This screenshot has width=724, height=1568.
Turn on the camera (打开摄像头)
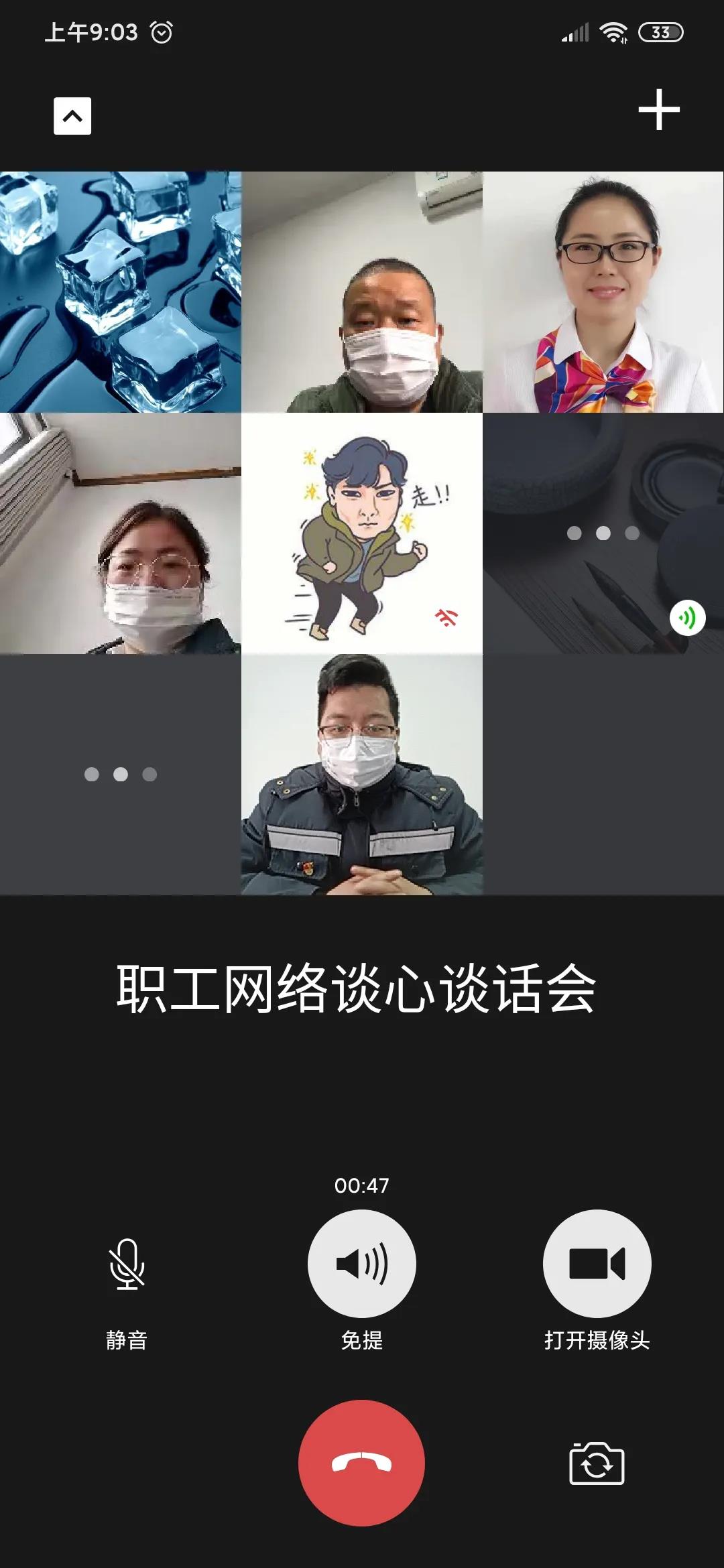tap(597, 1264)
